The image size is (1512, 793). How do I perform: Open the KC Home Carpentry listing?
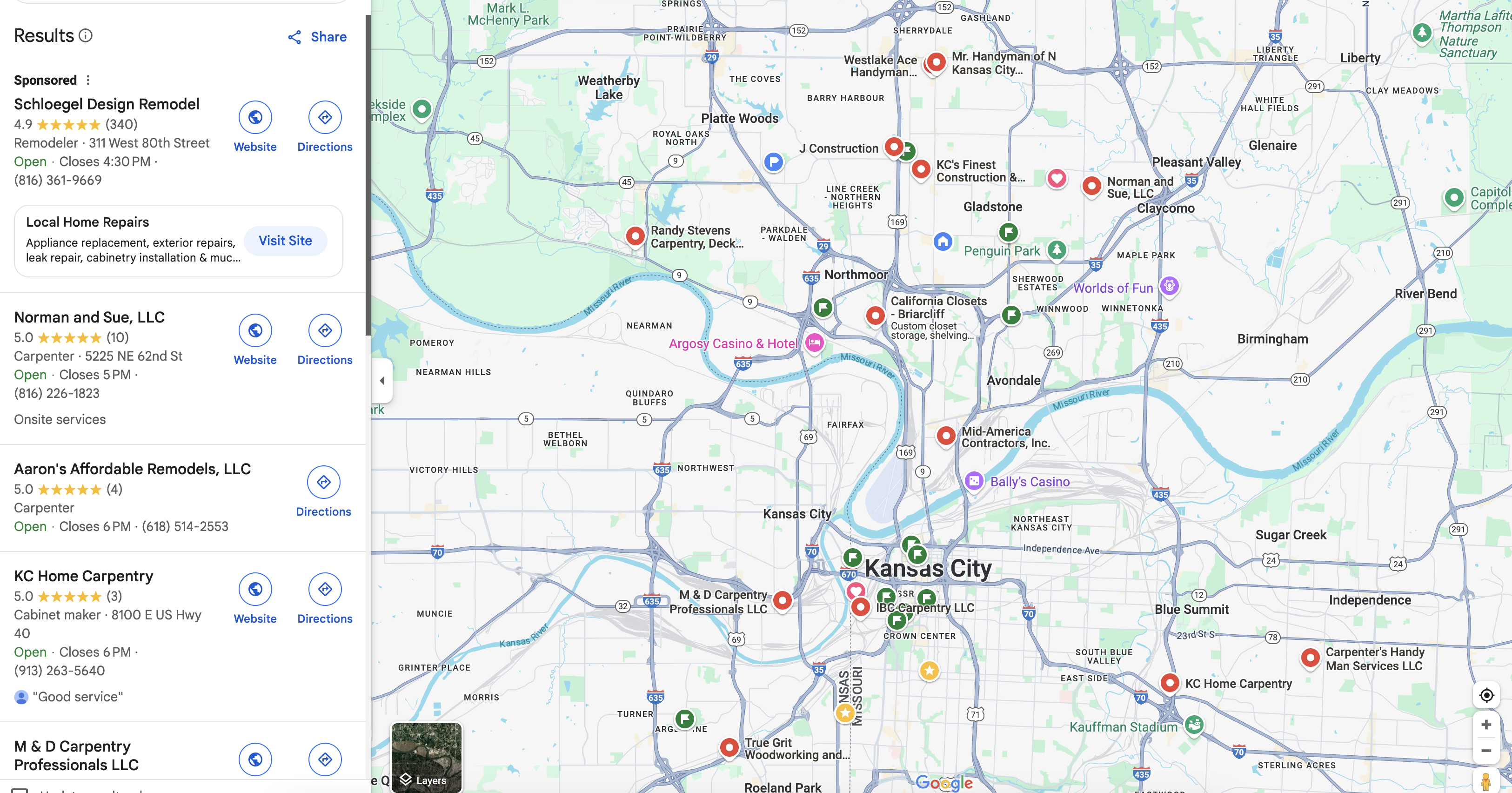point(83,576)
